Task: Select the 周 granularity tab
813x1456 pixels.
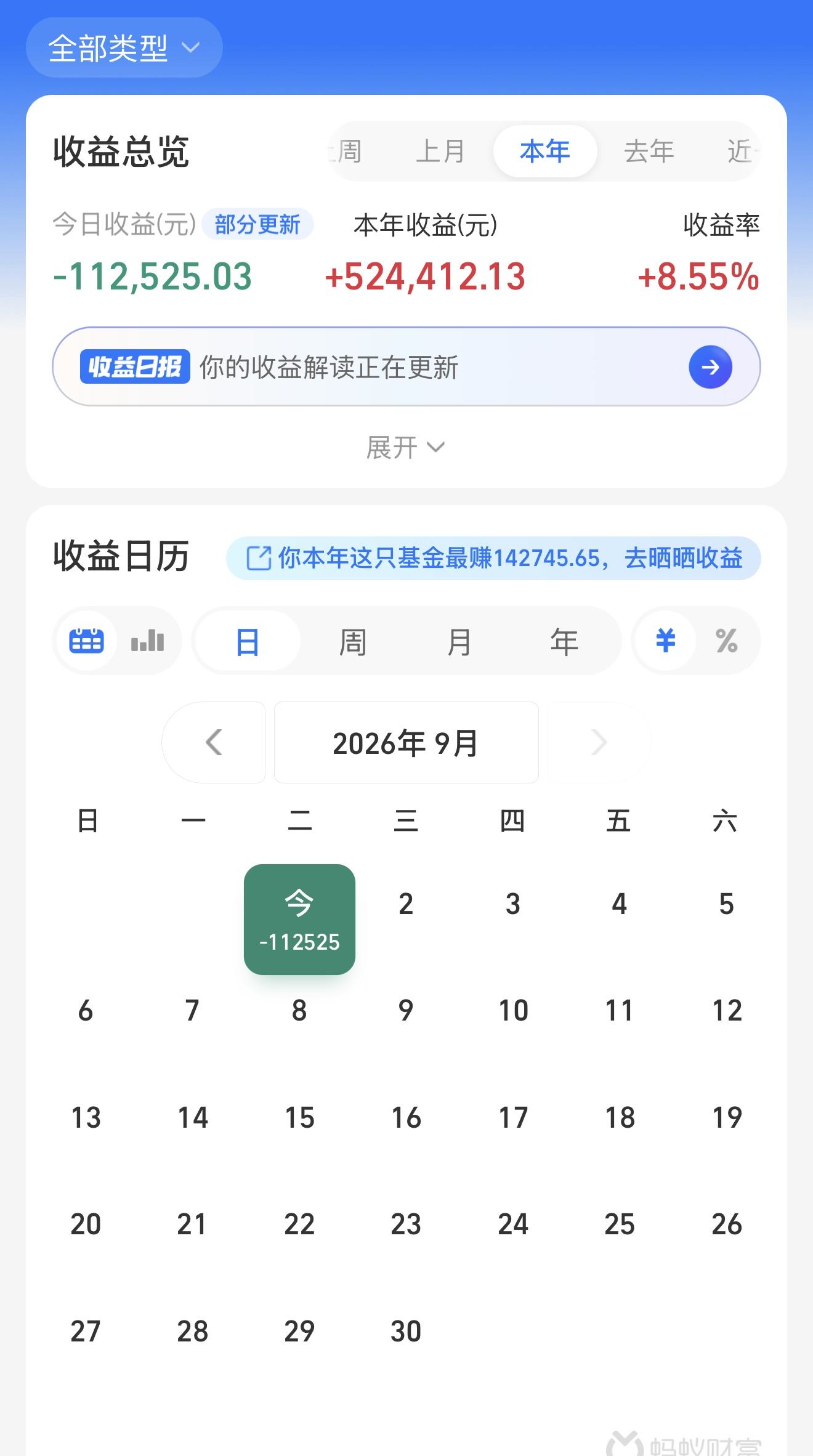Action: pos(353,641)
